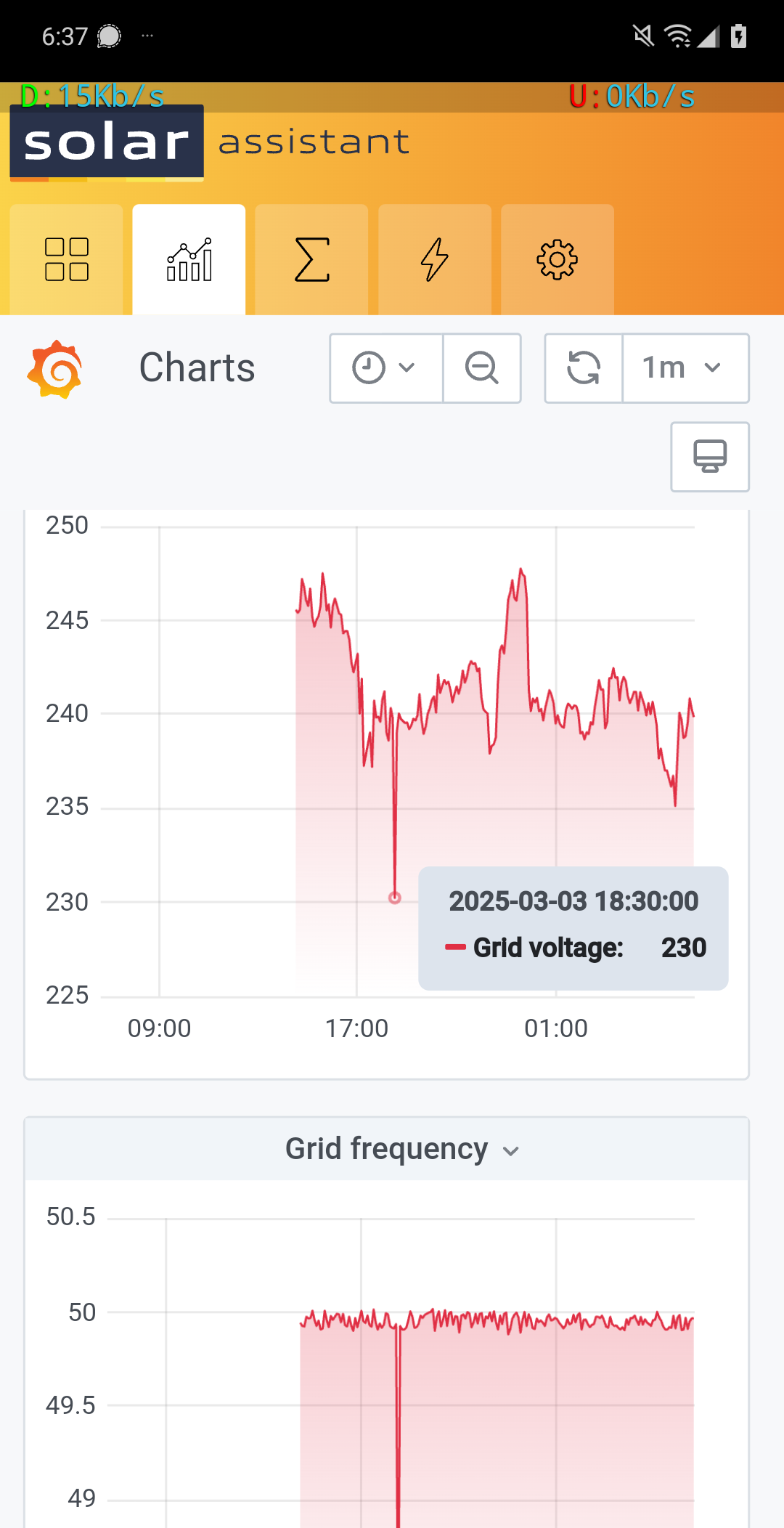This screenshot has width=784, height=1528.
Task: Expand the Grid frequency panel menu
Action: (x=401, y=1150)
